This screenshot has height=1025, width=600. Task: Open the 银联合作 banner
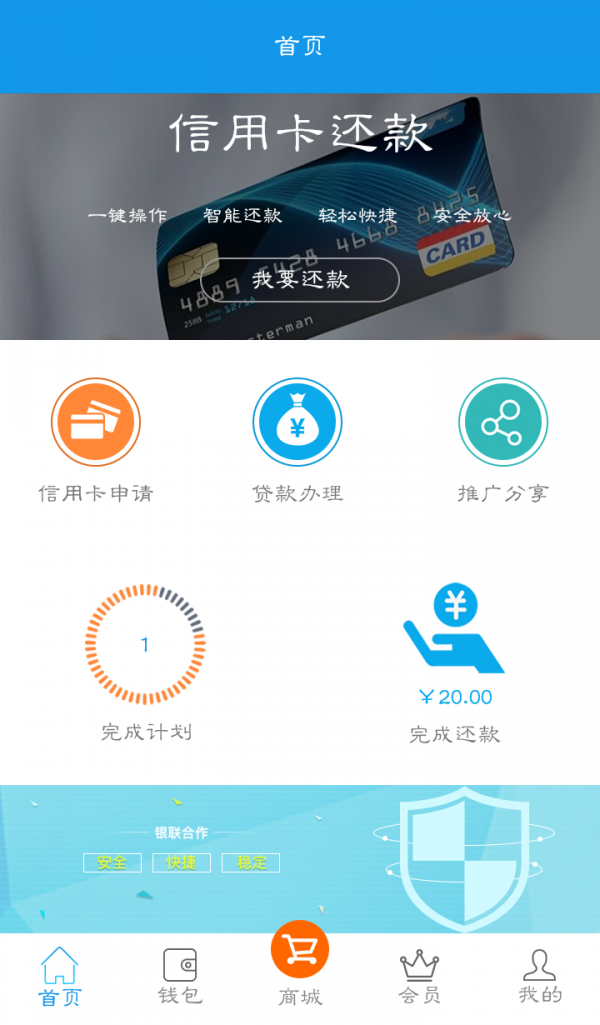[x=300, y=858]
